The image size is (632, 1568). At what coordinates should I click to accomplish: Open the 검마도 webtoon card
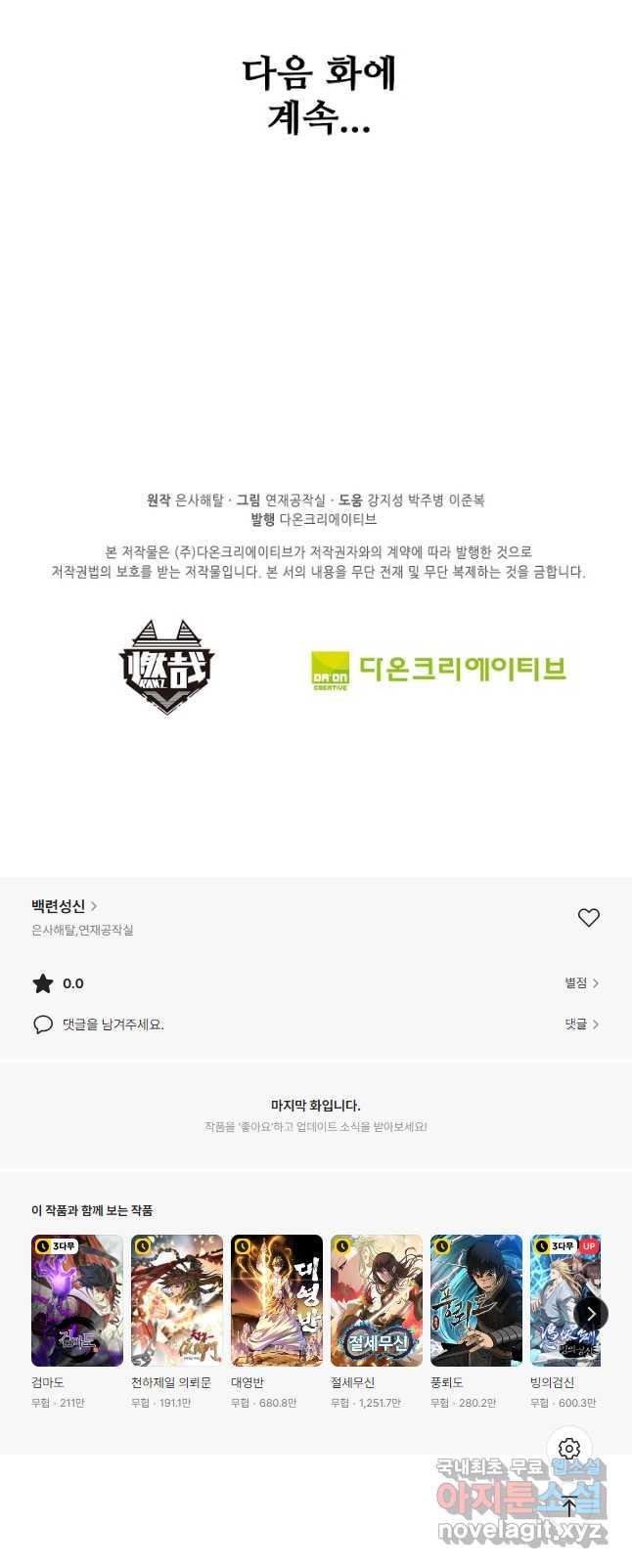(77, 1300)
